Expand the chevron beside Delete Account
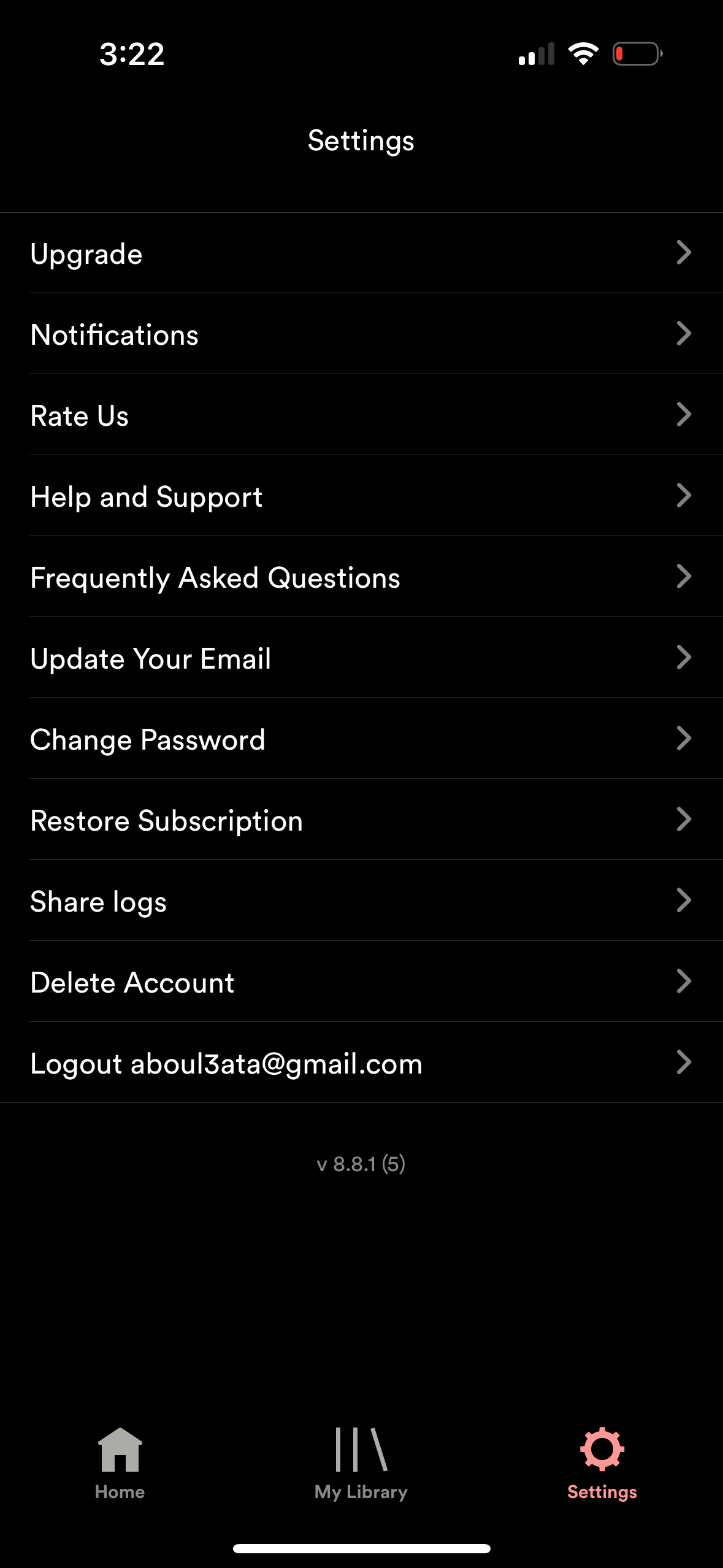Image resolution: width=723 pixels, height=1568 pixels. 683,982
